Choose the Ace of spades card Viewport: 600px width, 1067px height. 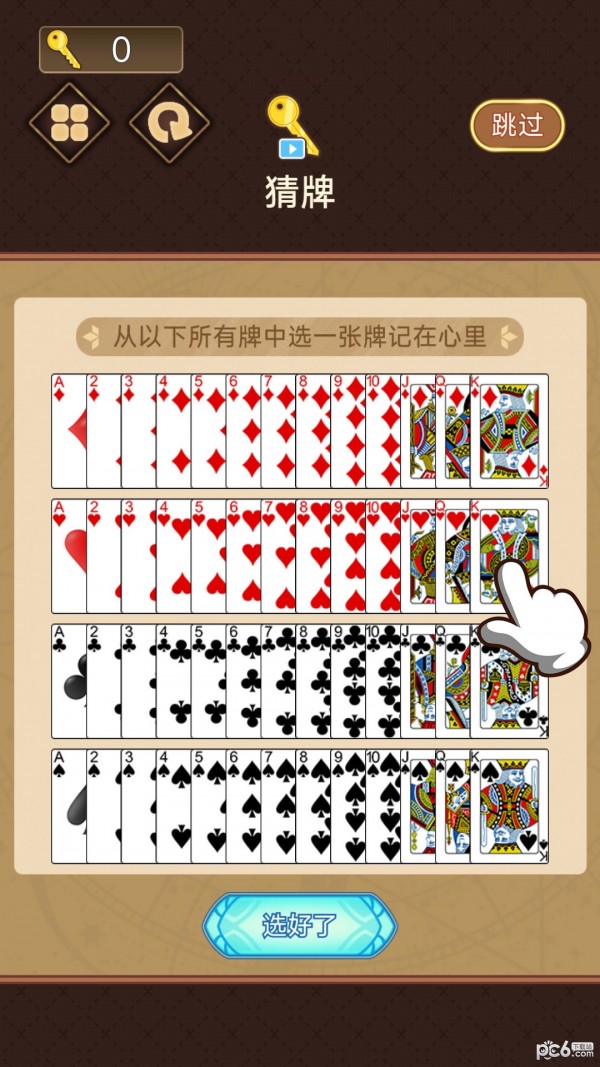[68, 806]
